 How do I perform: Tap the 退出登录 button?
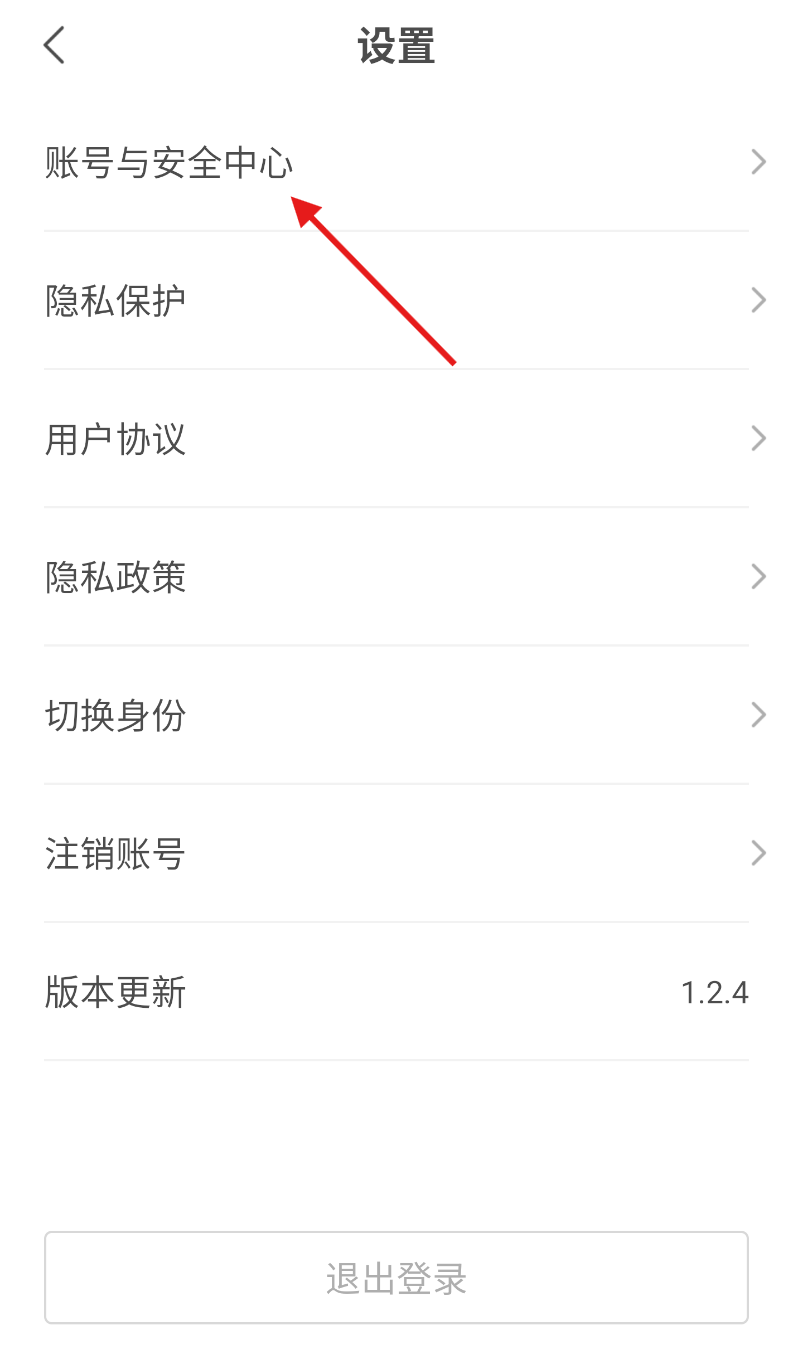tap(396, 1278)
